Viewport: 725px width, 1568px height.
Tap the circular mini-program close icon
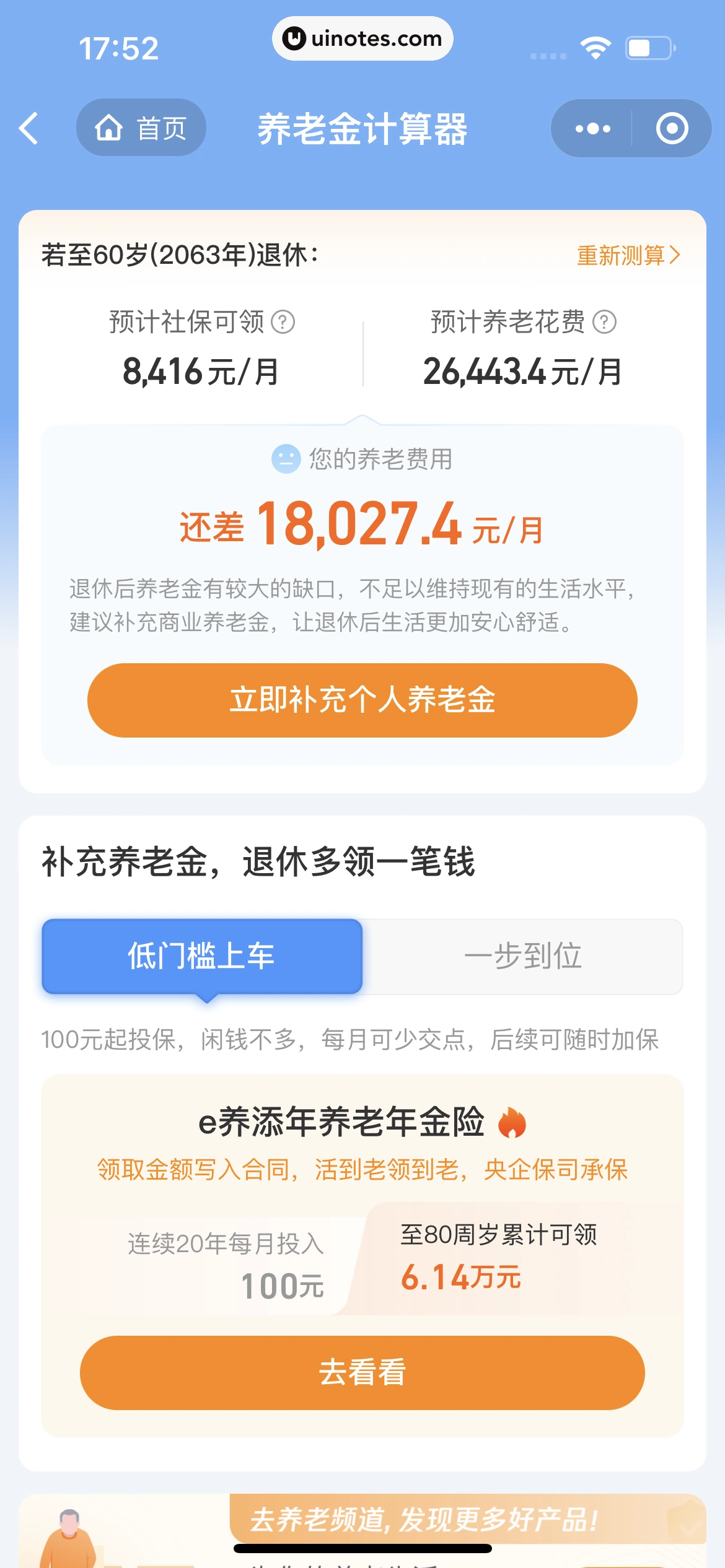[672, 128]
